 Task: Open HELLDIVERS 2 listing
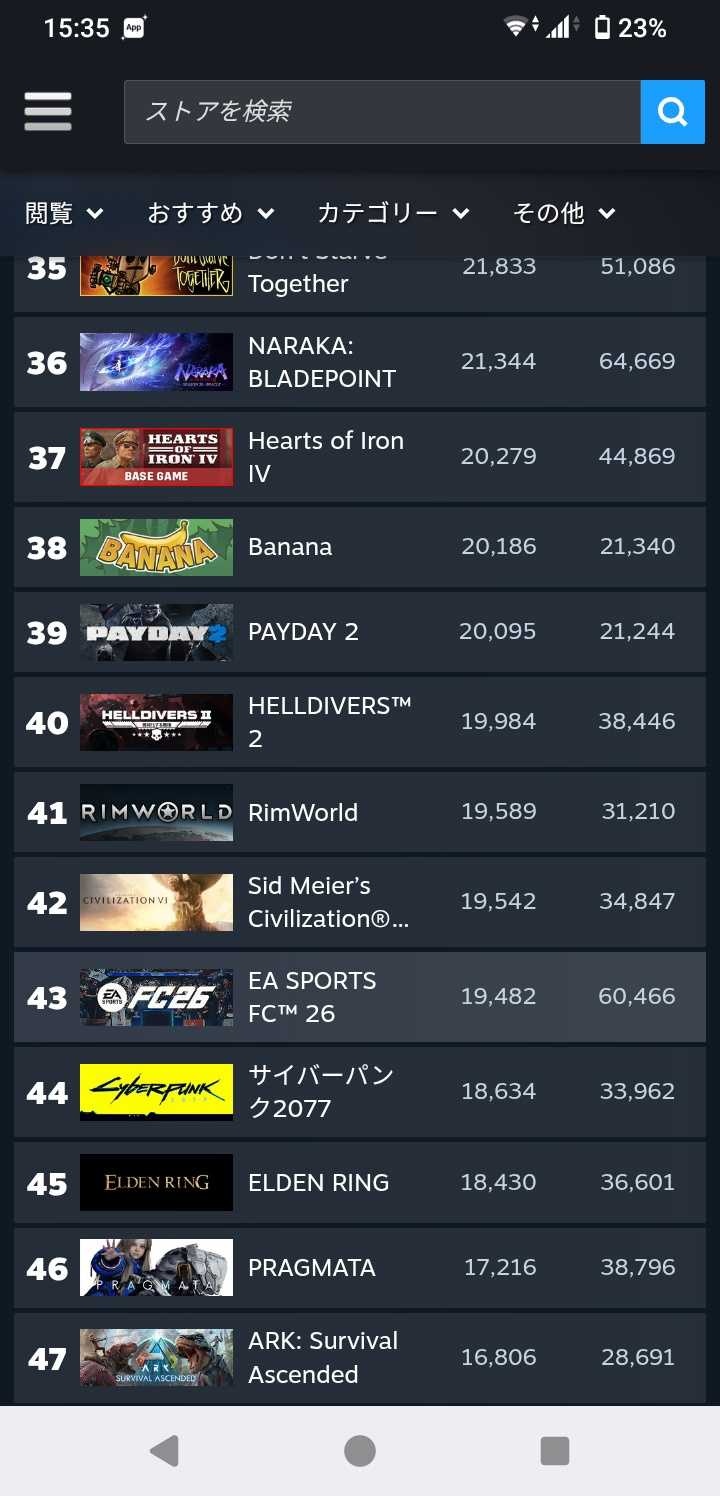coord(329,722)
